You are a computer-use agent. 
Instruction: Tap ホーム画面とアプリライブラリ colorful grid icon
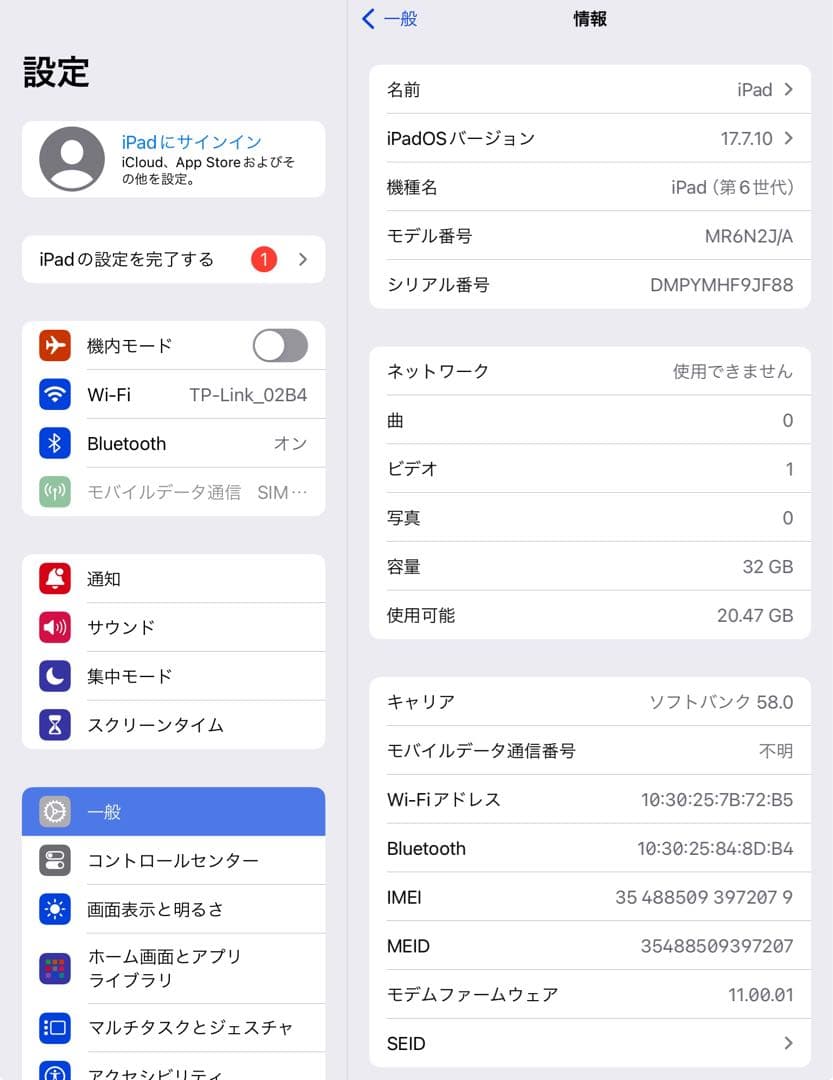coord(56,968)
